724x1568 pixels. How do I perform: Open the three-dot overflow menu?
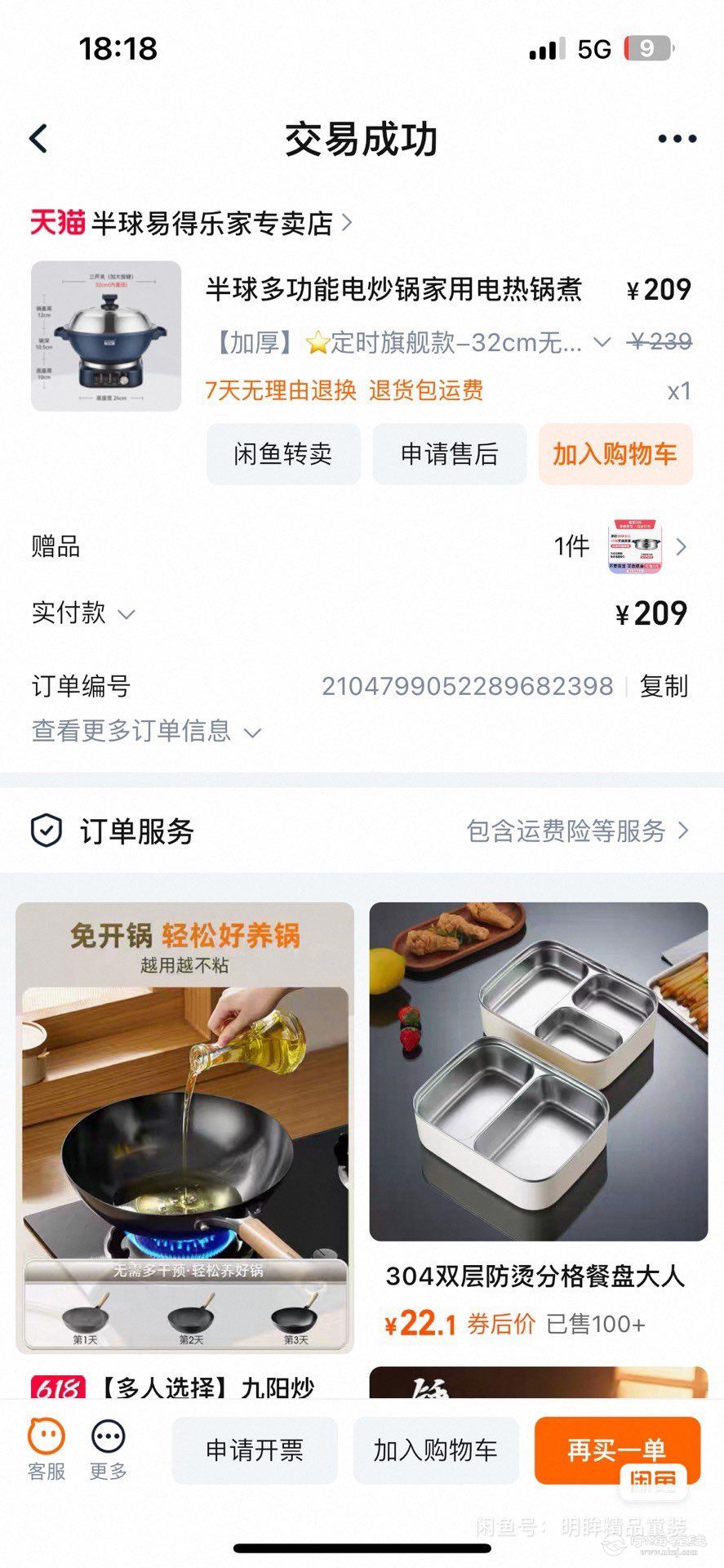coord(677,139)
